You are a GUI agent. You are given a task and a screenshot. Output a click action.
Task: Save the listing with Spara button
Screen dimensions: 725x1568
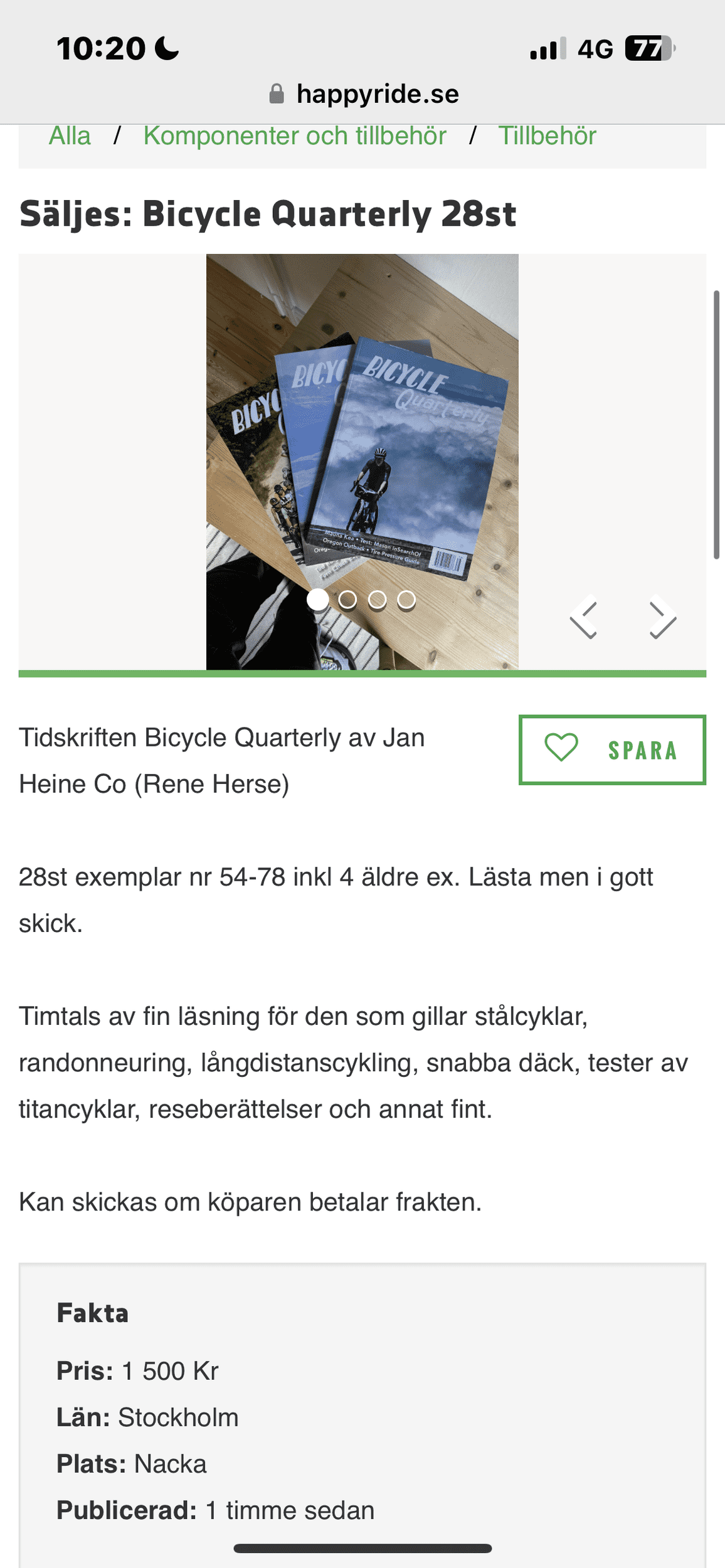pyautogui.click(x=612, y=750)
